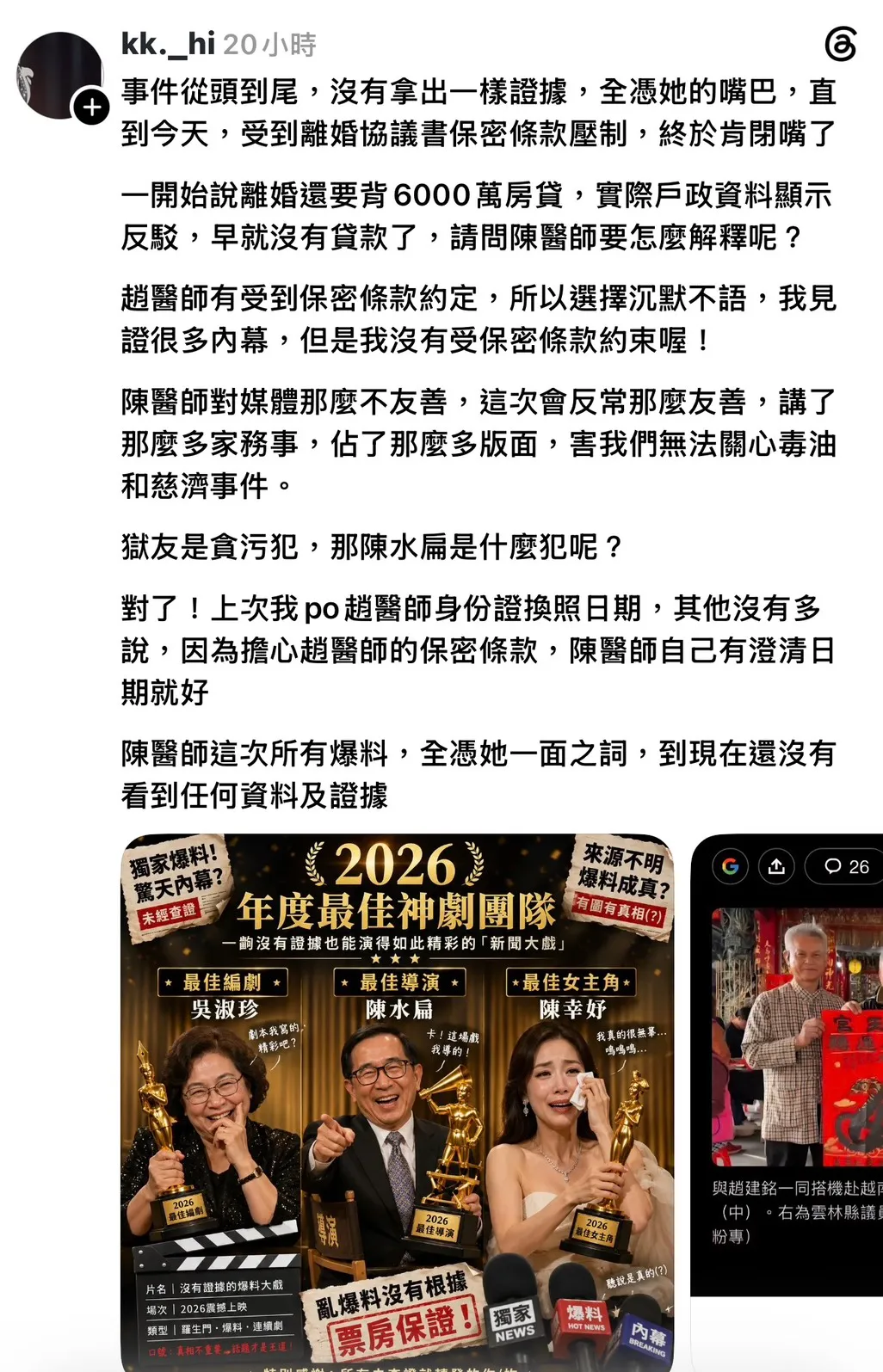Open the Threads logo icon
Image resolution: width=883 pixels, height=1372 pixels.
click(840, 44)
